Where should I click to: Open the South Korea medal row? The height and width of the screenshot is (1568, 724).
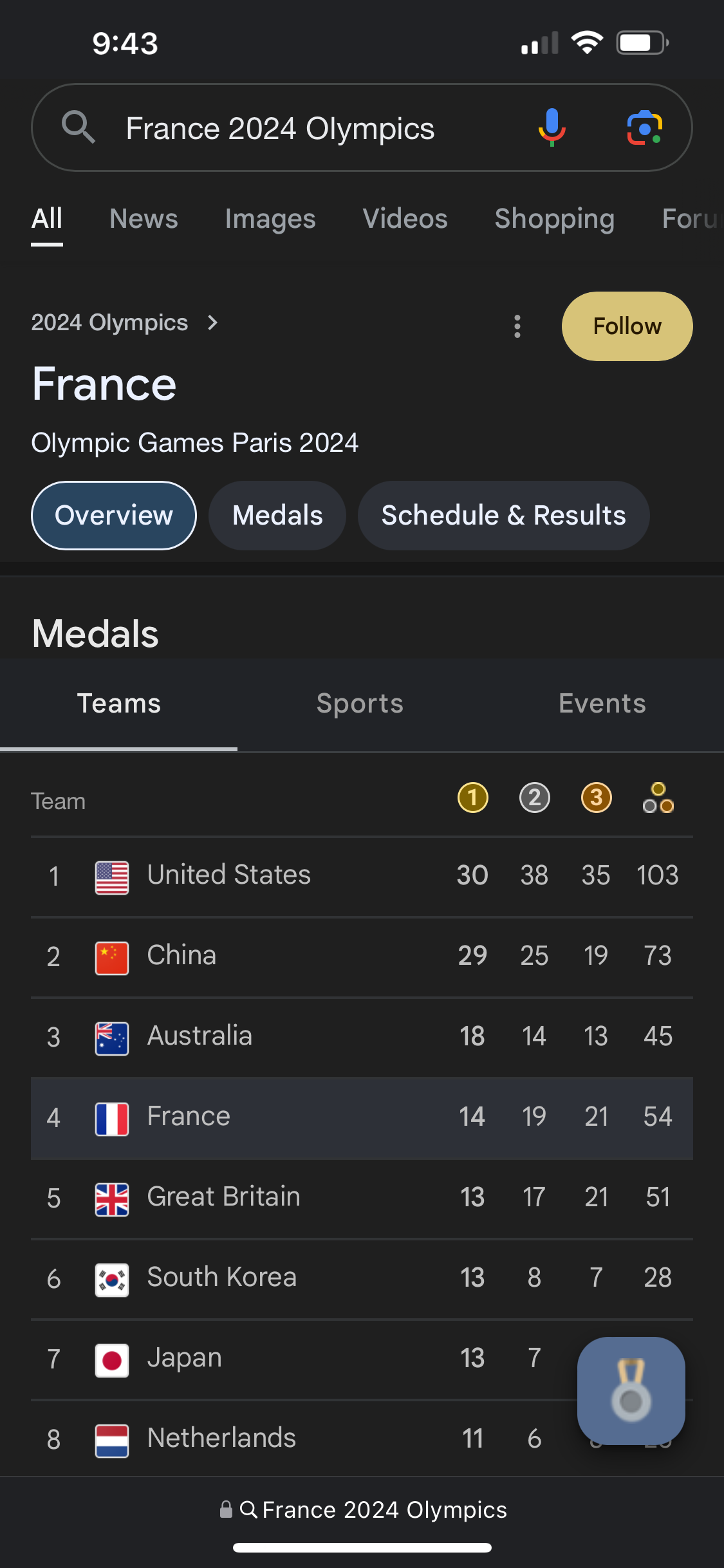362,1278
